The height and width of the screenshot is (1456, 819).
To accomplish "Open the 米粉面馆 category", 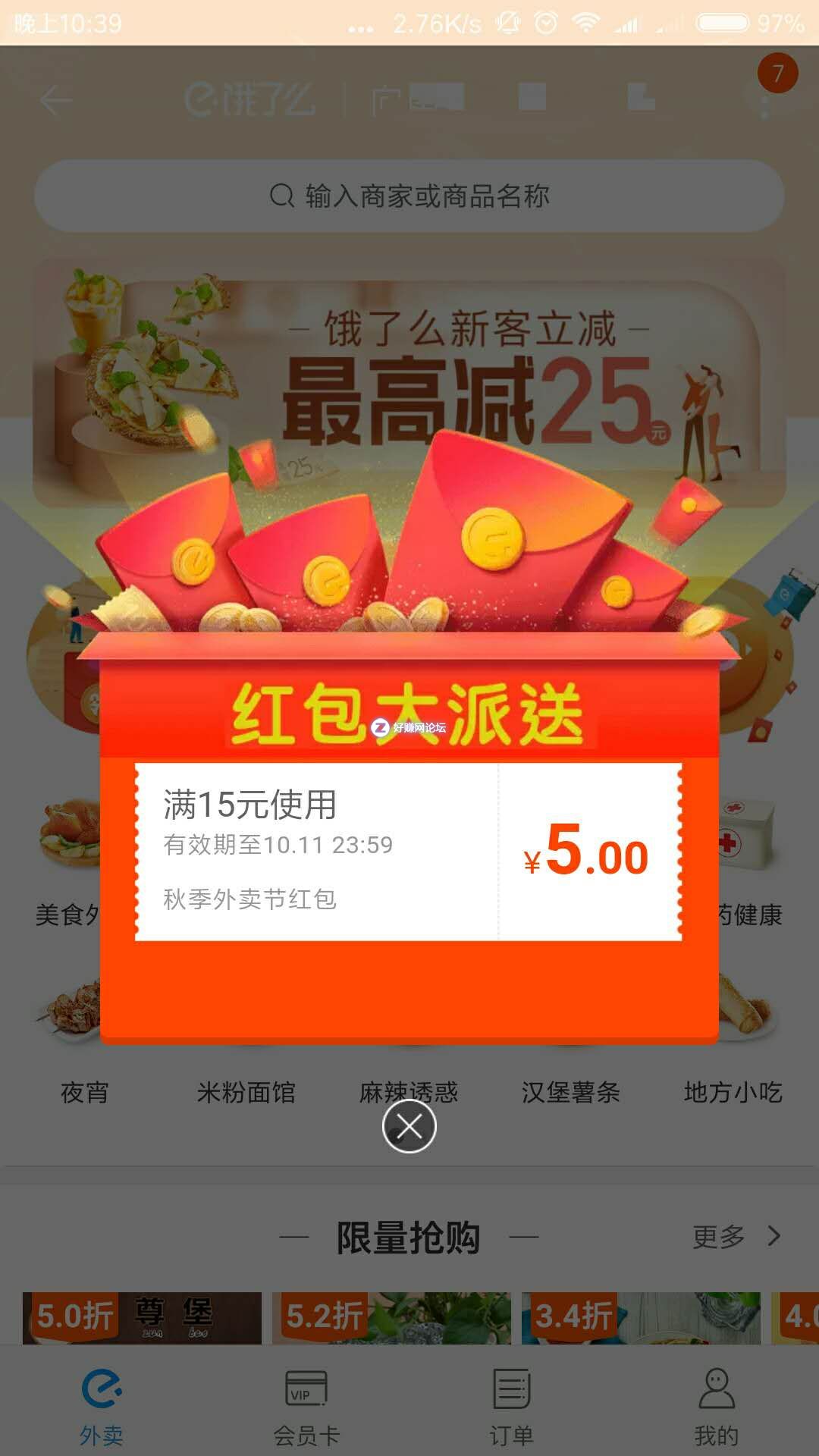I will pyautogui.click(x=246, y=1092).
